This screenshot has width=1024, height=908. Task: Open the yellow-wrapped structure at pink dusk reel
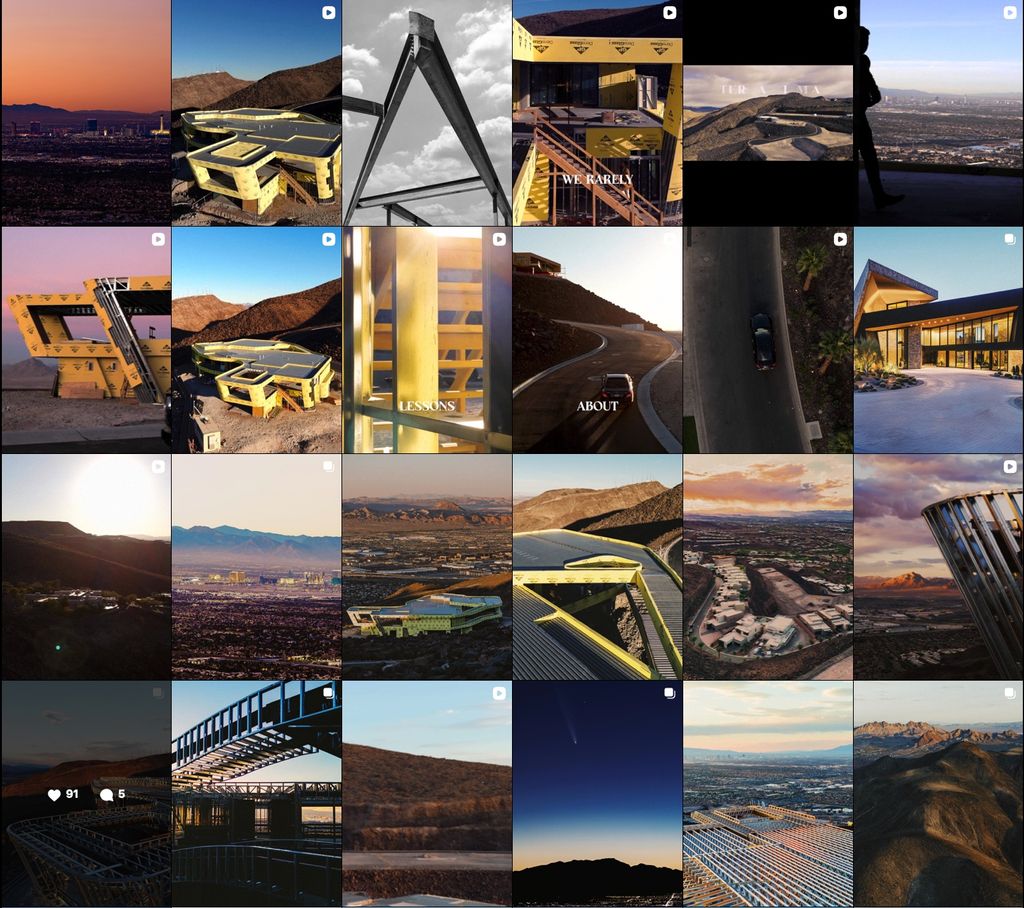coord(85,340)
